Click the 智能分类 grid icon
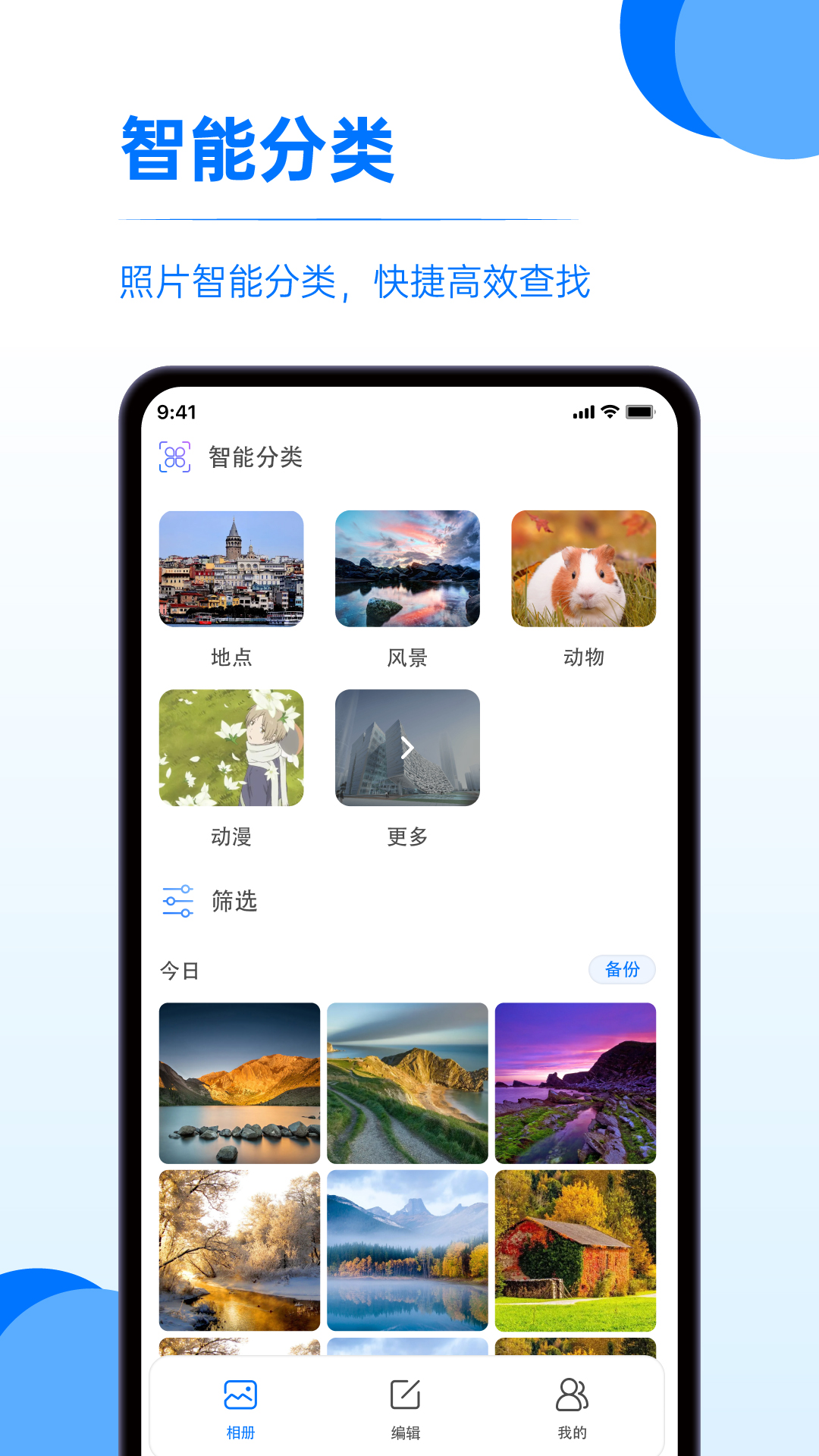This screenshot has height=1456, width=819. 176,455
